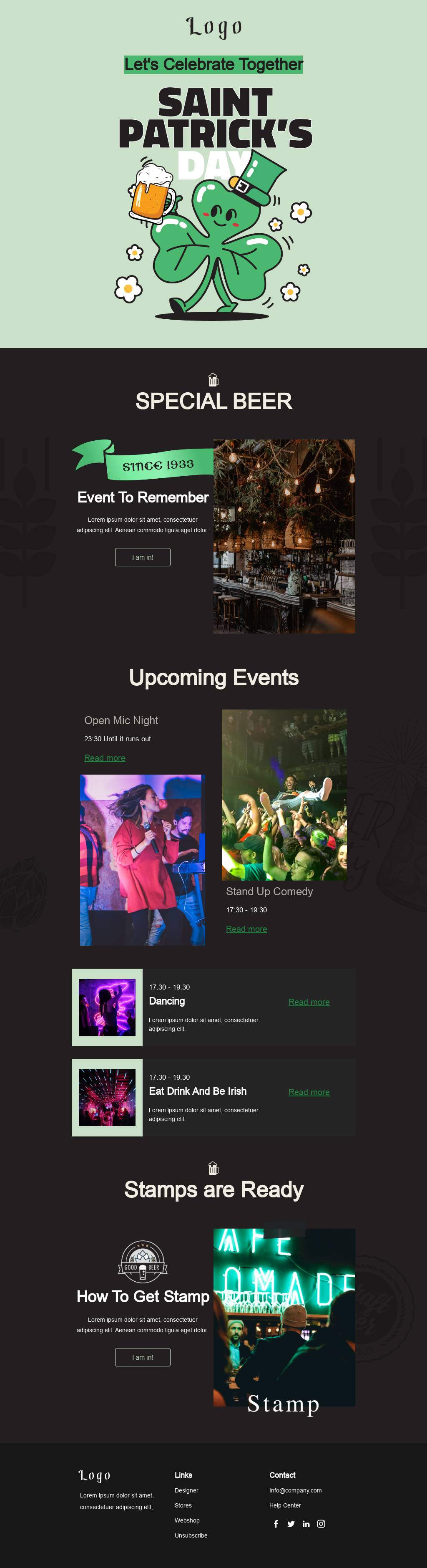Image resolution: width=427 pixels, height=1568 pixels.
Task: Open the Twitter icon in the footer
Action: (291, 1524)
